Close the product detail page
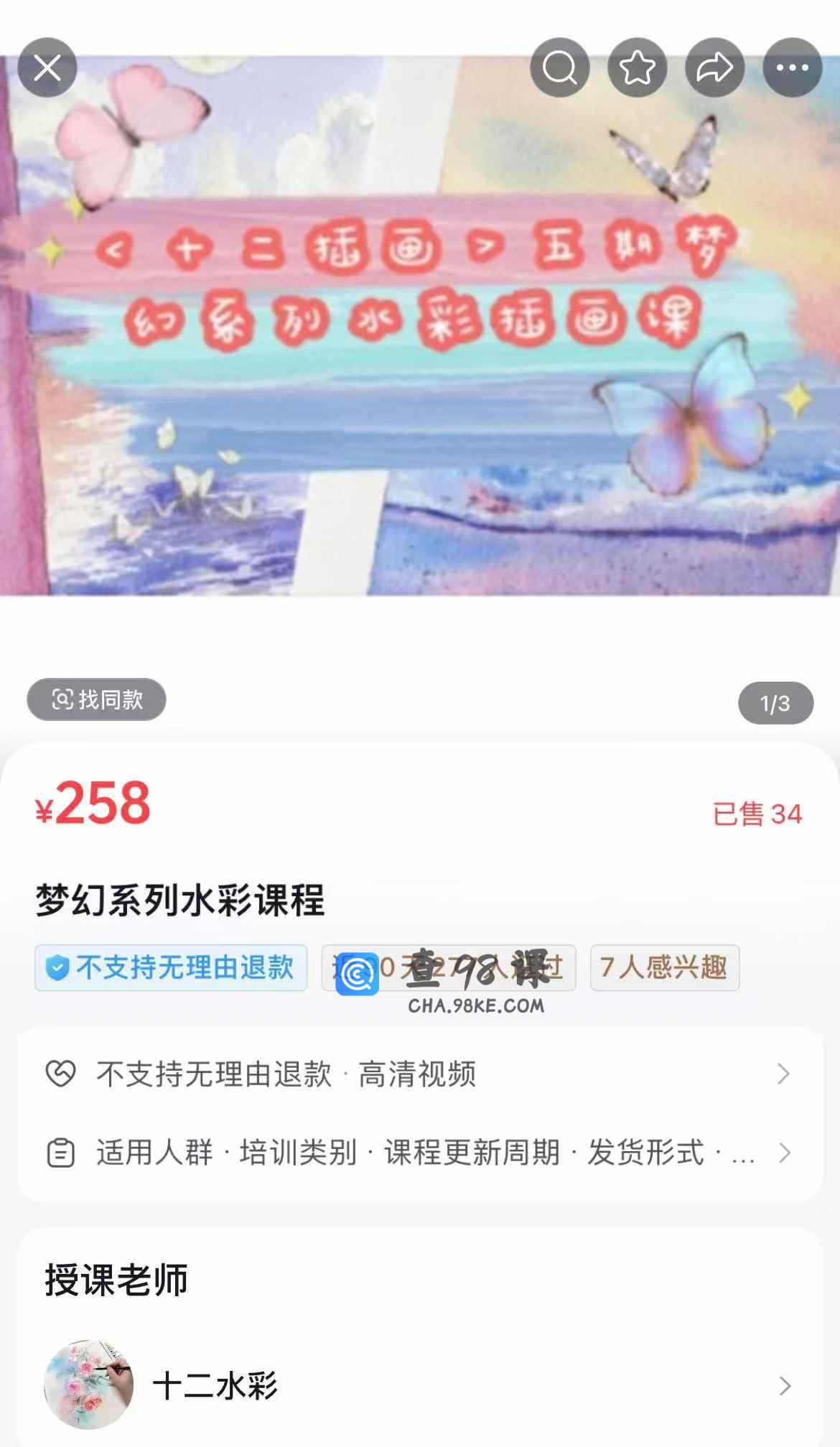 [x=47, y=68]
